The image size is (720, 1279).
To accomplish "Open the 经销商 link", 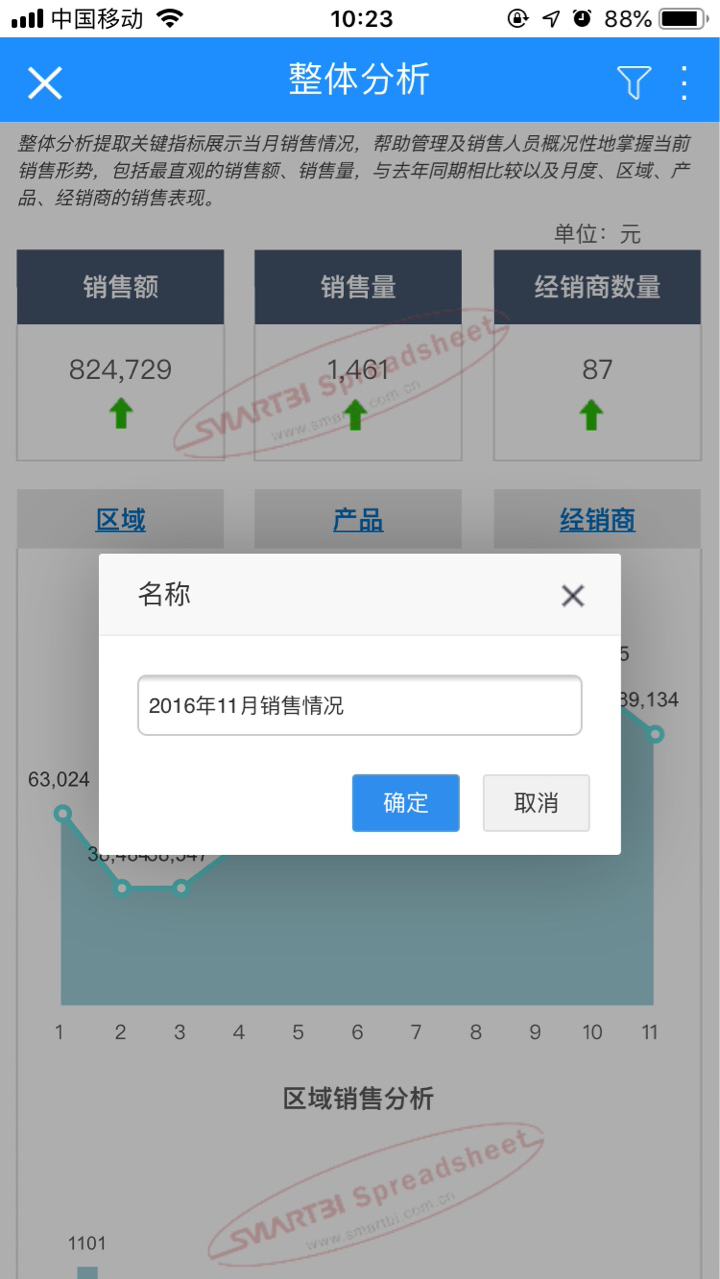I will click(x=597, y=520).
